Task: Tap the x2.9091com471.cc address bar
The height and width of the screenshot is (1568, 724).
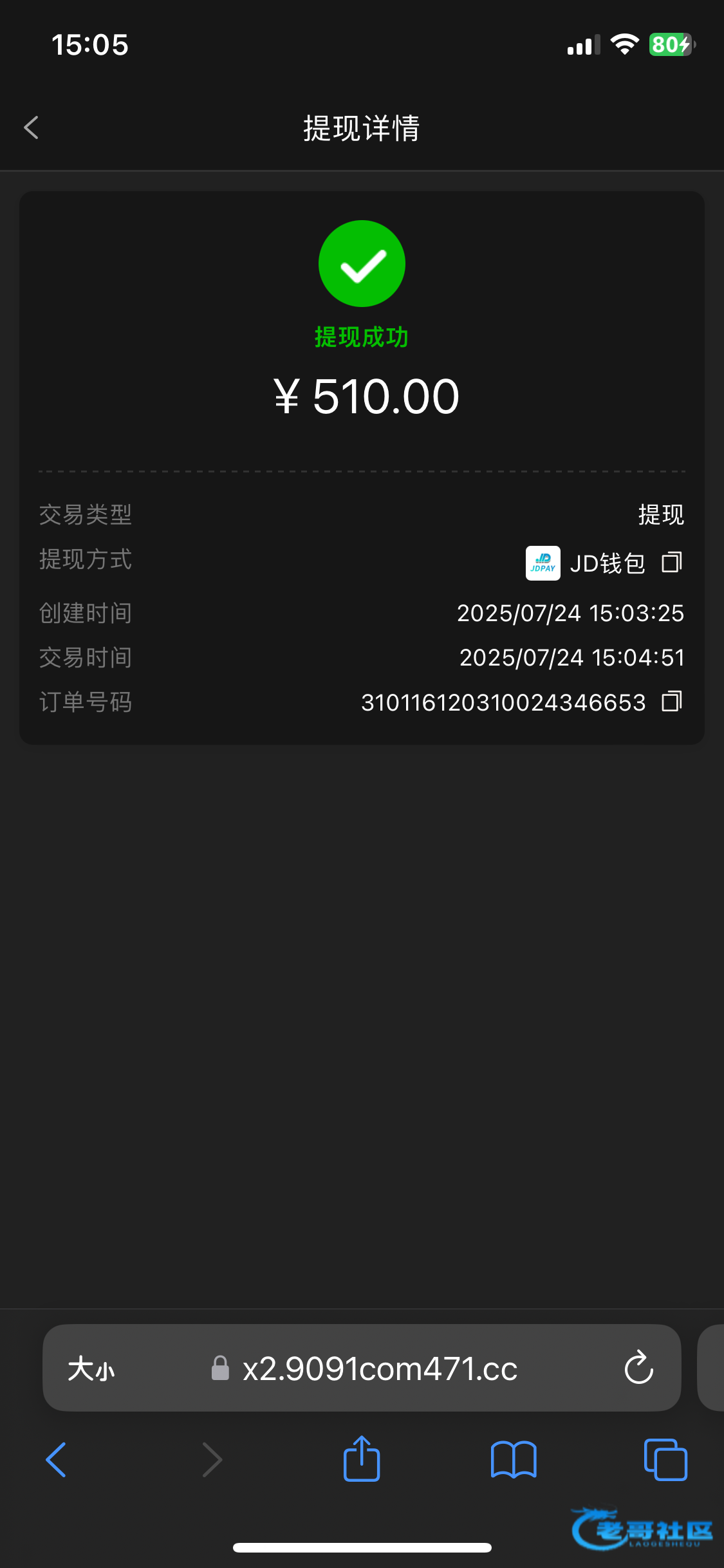Action: point(380,1368)
